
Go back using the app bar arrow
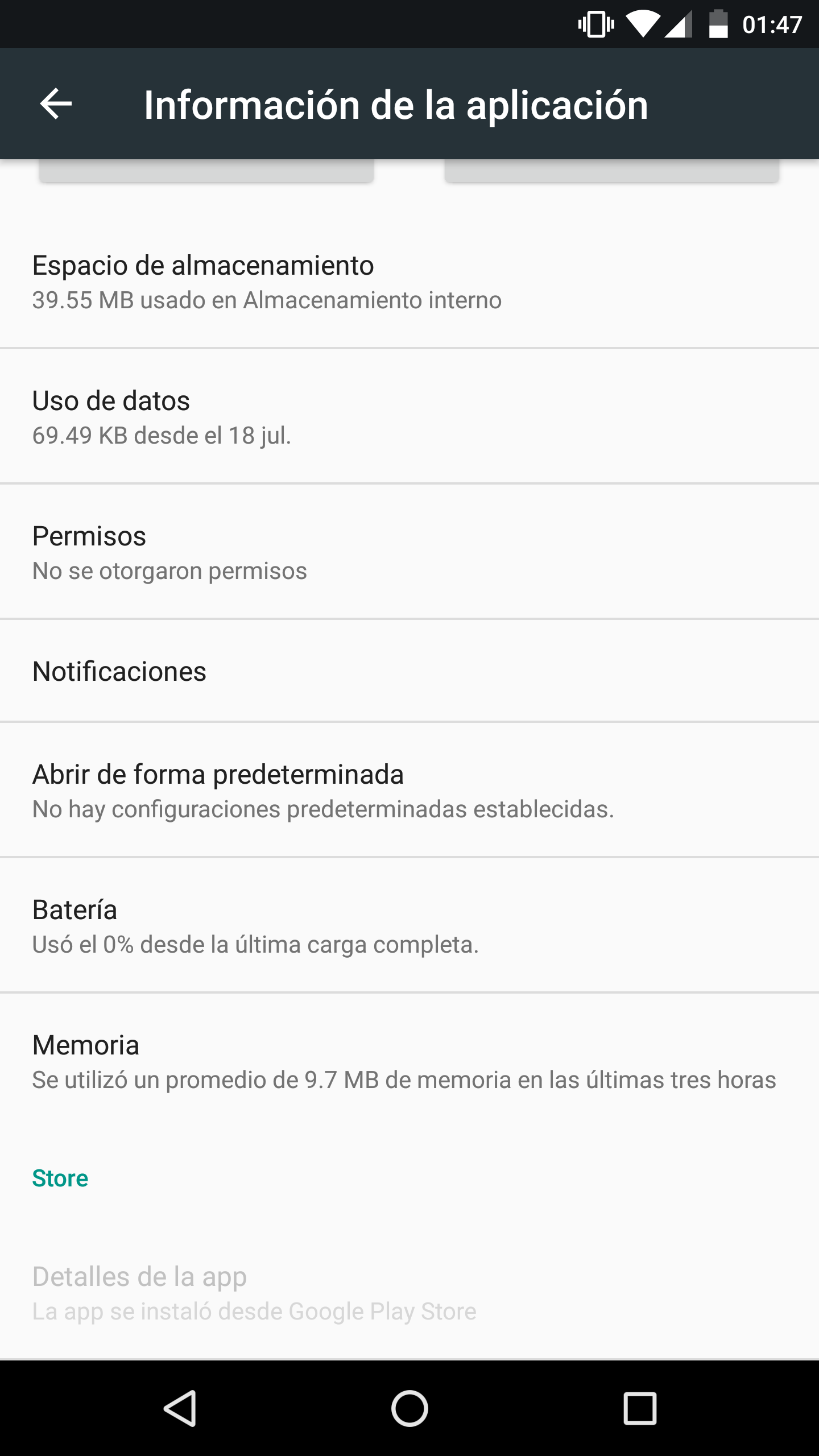coord(56,104)
